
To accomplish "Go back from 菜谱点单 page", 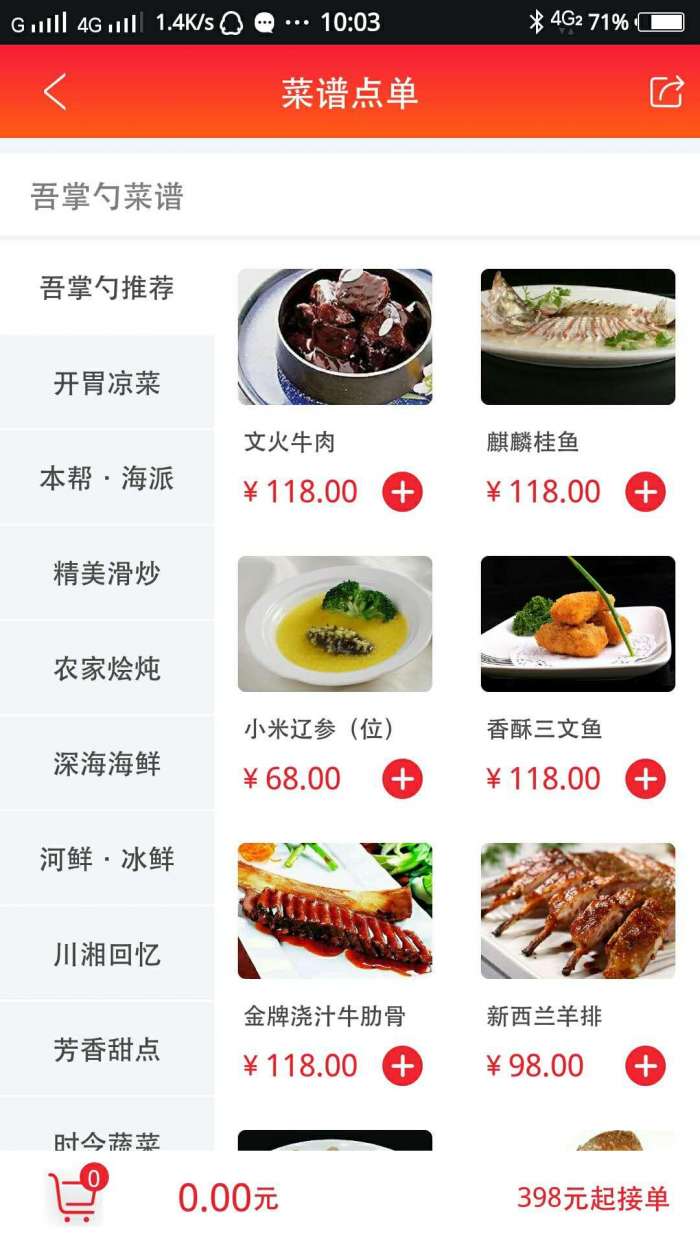I will 55,92.
